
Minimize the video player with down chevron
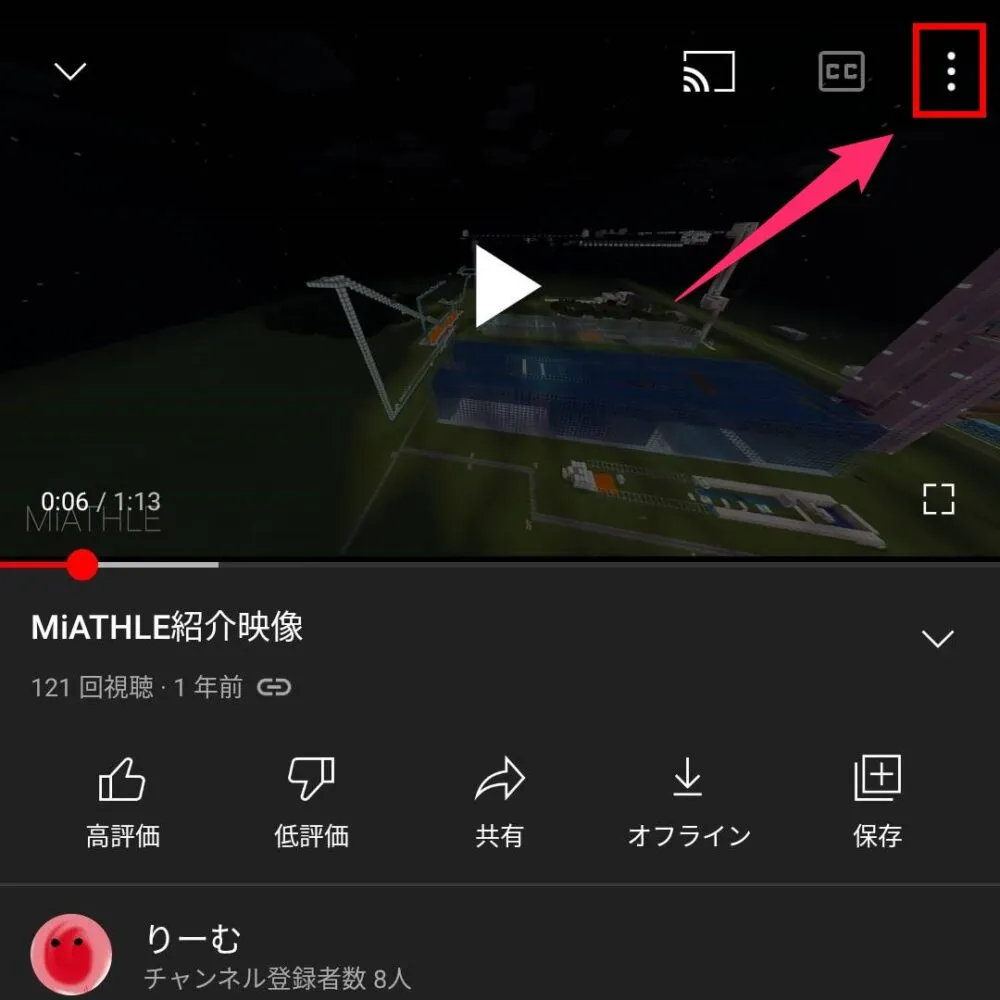click(x=70, y=72)
